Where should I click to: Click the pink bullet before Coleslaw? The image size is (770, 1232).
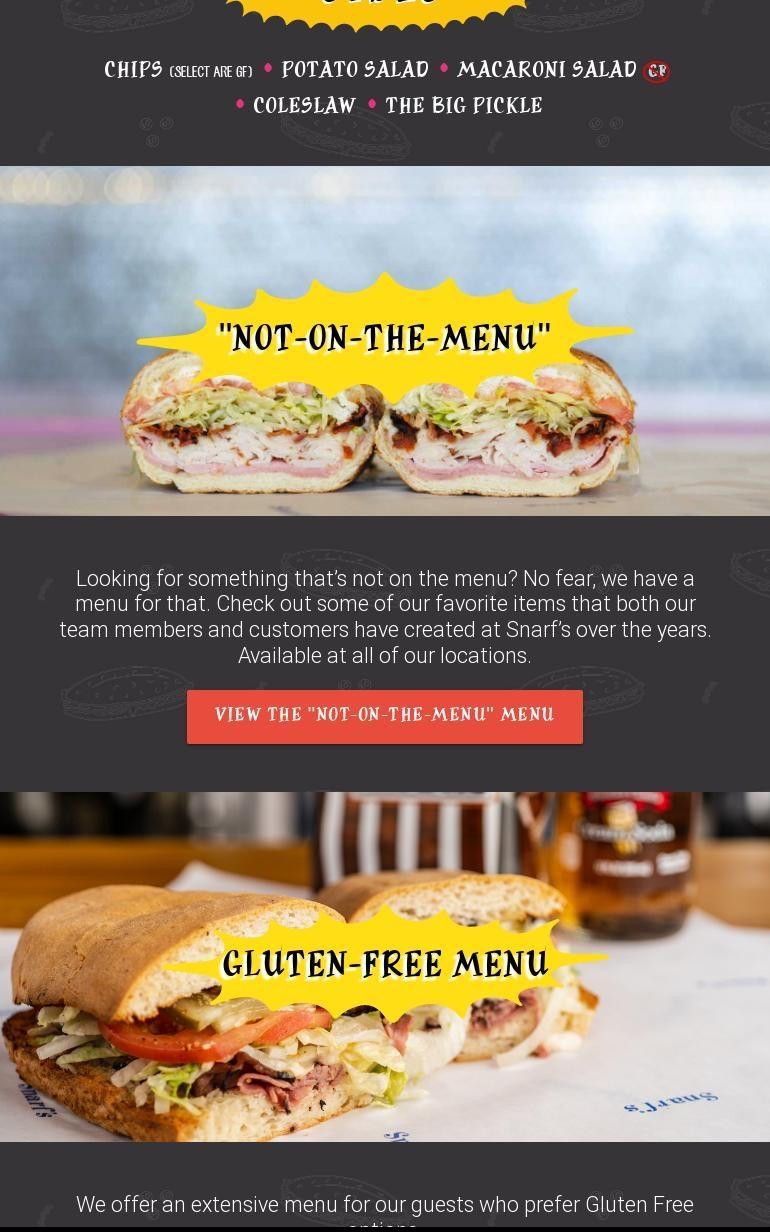pos(239,103)
